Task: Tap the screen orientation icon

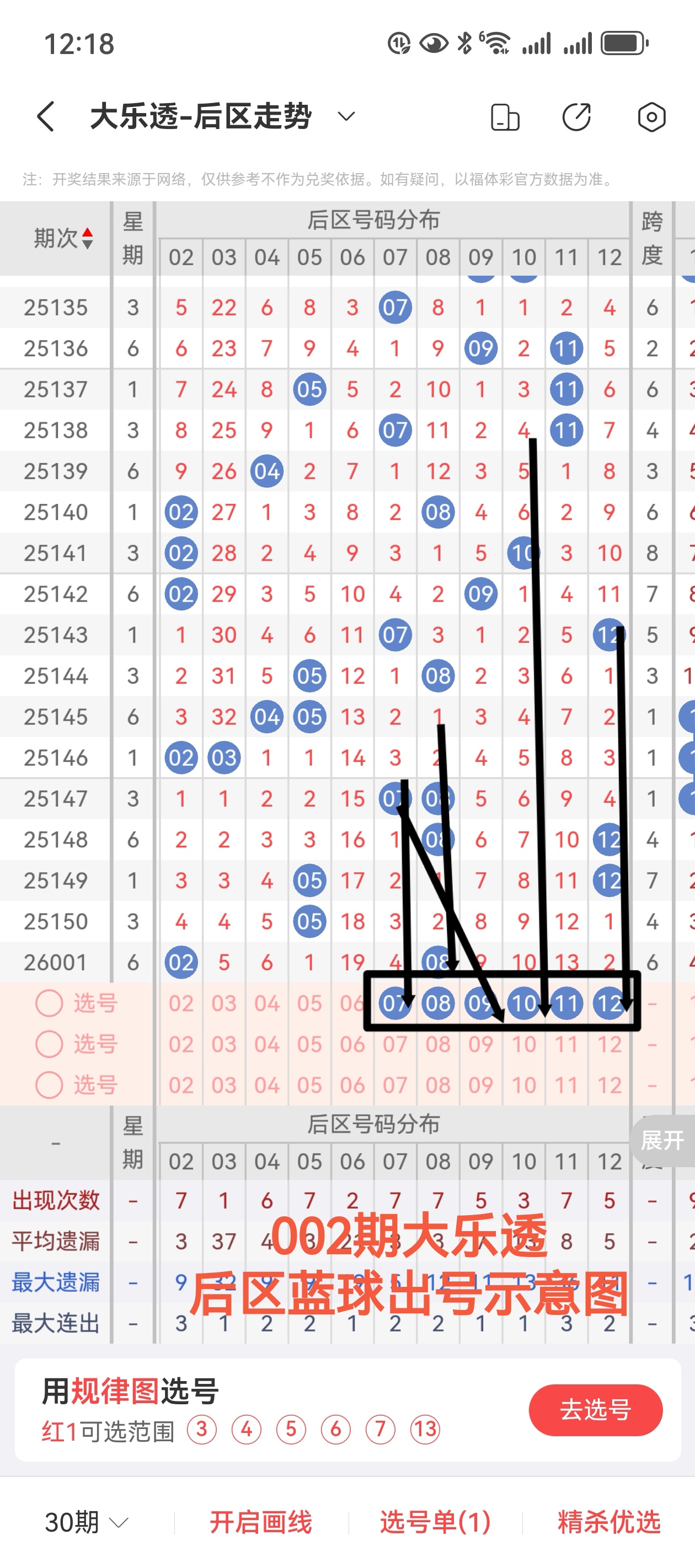Action: pos(504,117)
